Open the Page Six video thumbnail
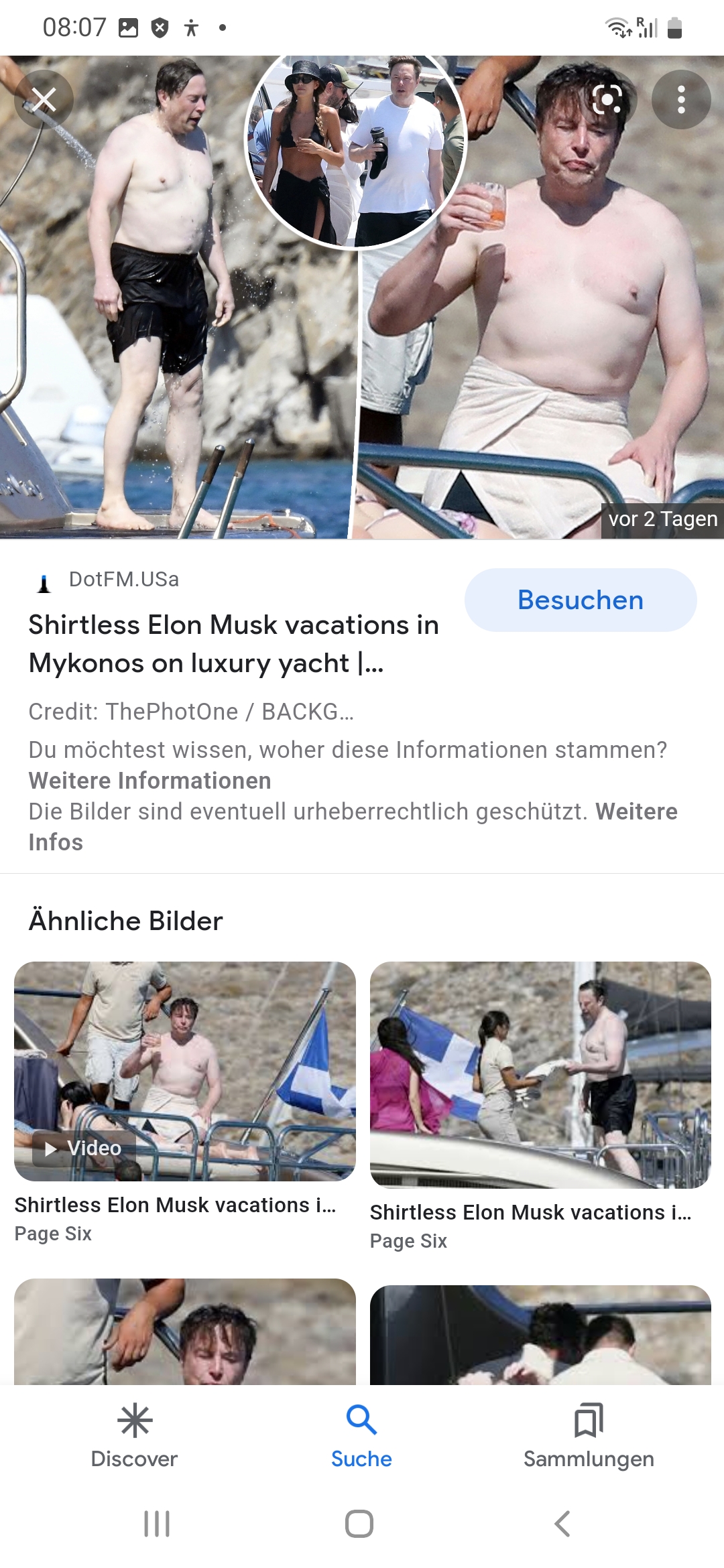This screenshot has width=724, height=1568. pyautogui.click(x=185, y=1071)
